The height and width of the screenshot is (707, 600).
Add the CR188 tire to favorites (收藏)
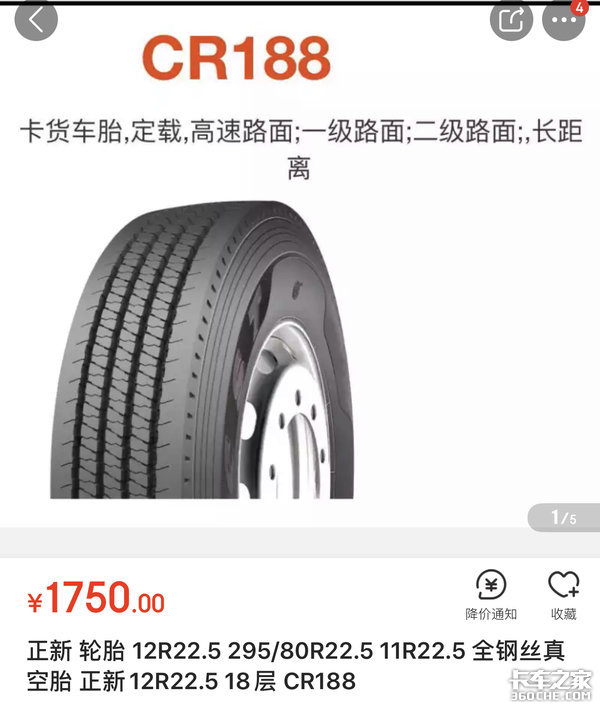(563, 596)
